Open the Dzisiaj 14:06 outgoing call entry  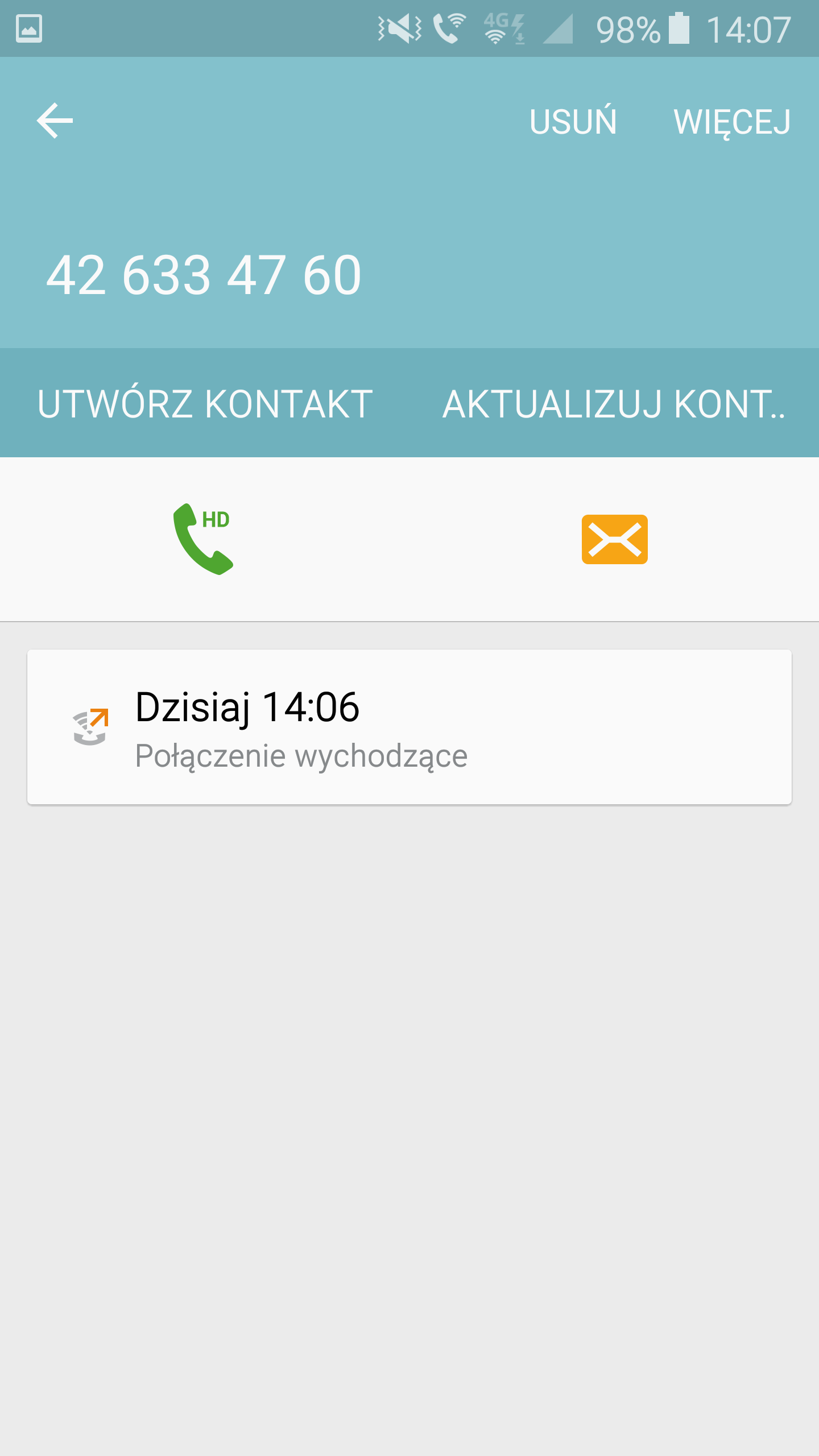tap(409, 727)
